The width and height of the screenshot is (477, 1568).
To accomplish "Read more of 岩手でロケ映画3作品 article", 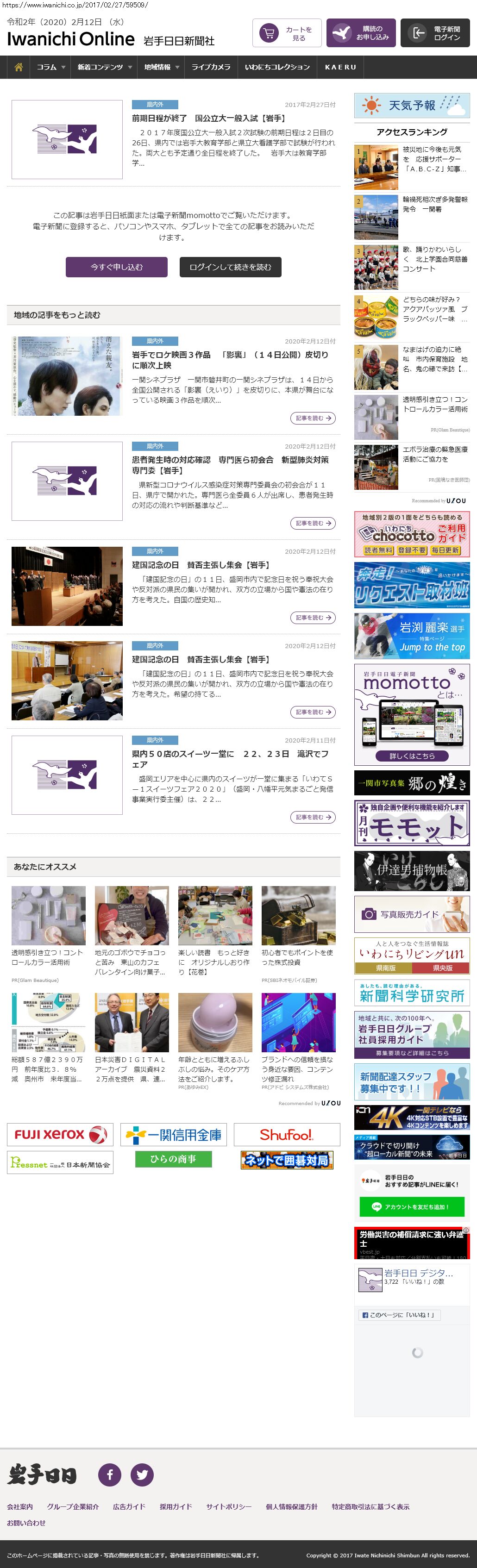I will tap(313, 418).
